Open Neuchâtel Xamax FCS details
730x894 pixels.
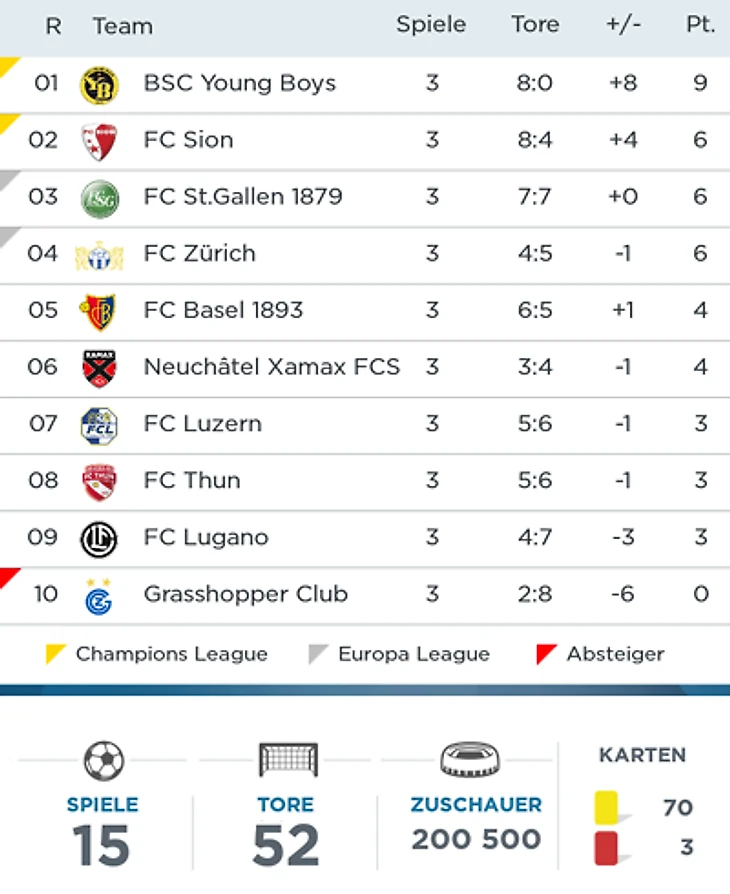click(271, 367)
